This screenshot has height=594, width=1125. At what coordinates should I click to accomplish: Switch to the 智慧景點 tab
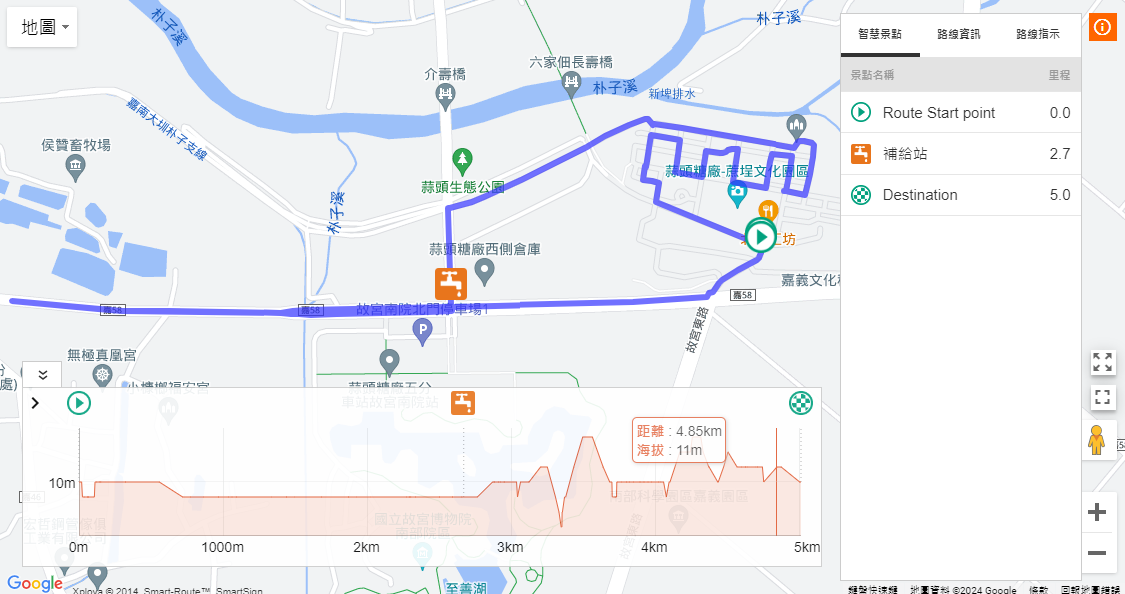coord(880,34)
